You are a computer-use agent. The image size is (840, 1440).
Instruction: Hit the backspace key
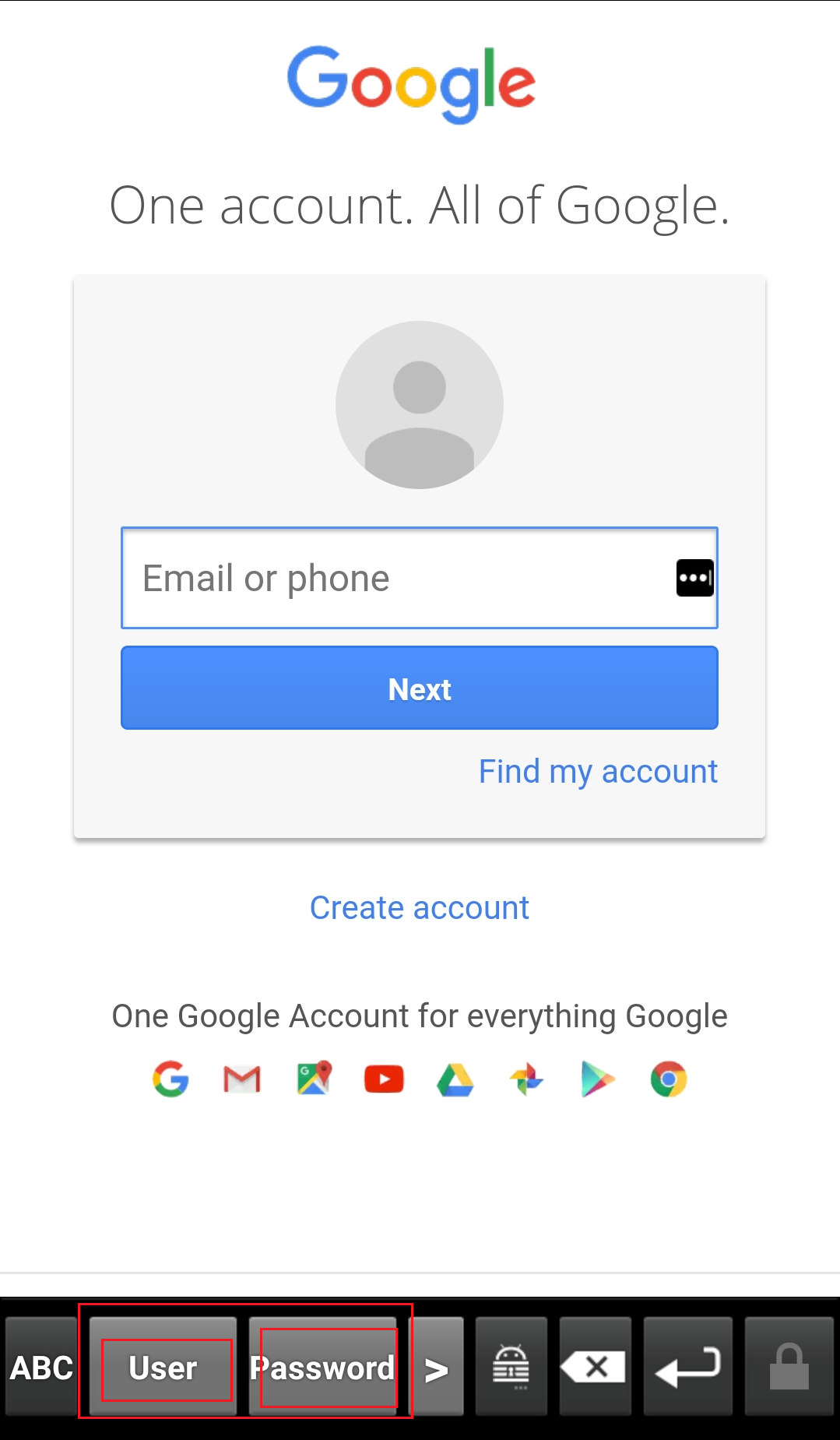point(595,1368)
